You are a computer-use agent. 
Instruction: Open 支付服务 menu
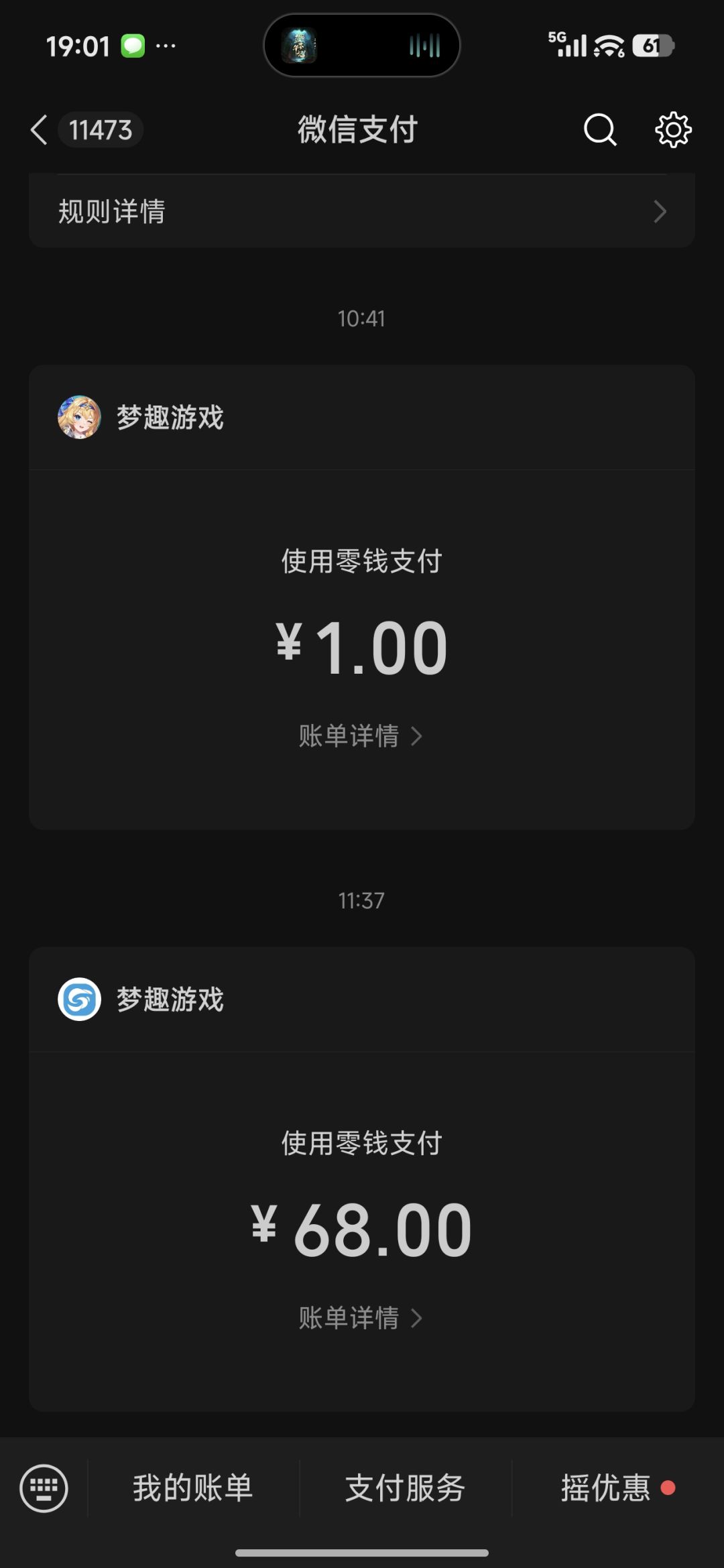pos(405,1488)
